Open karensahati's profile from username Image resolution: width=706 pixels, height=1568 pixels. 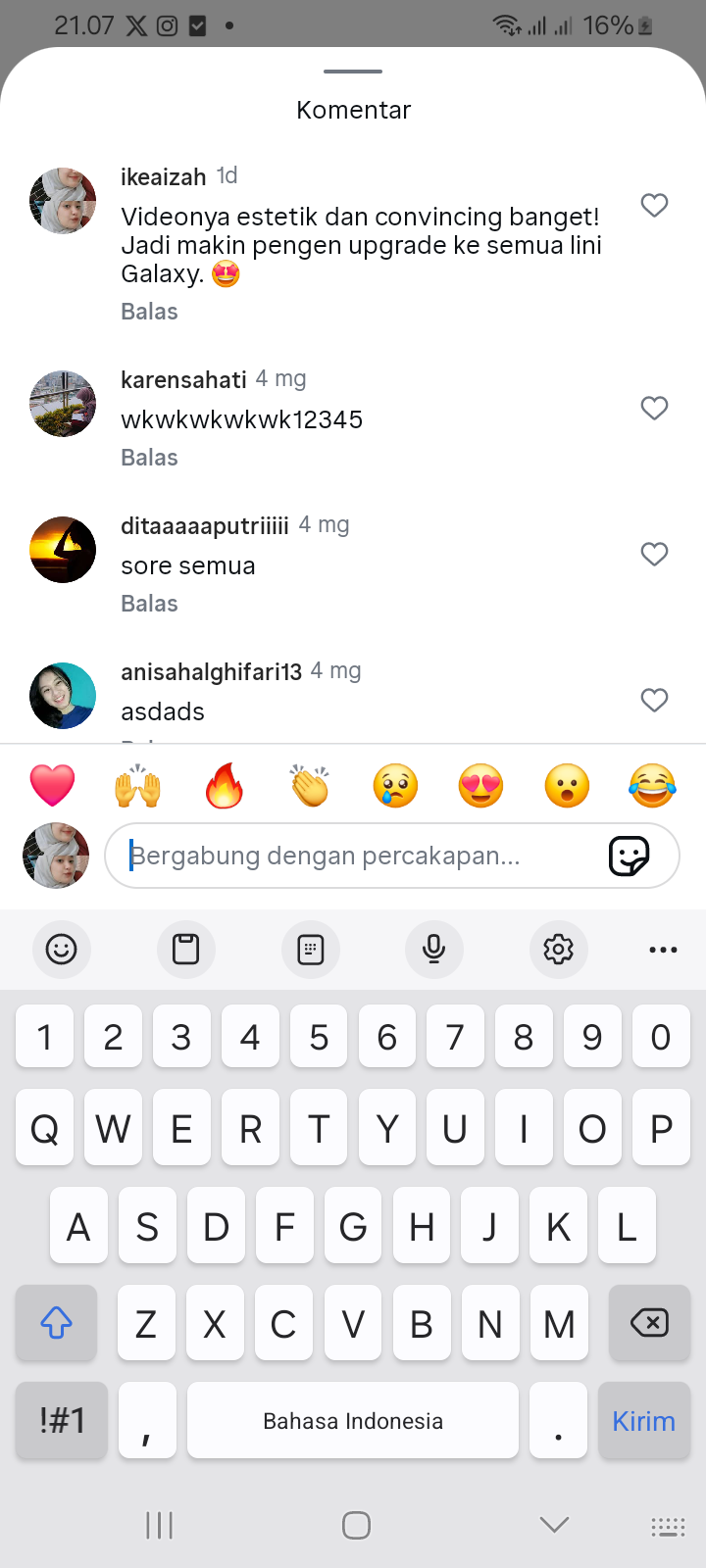tap(183, 379)
